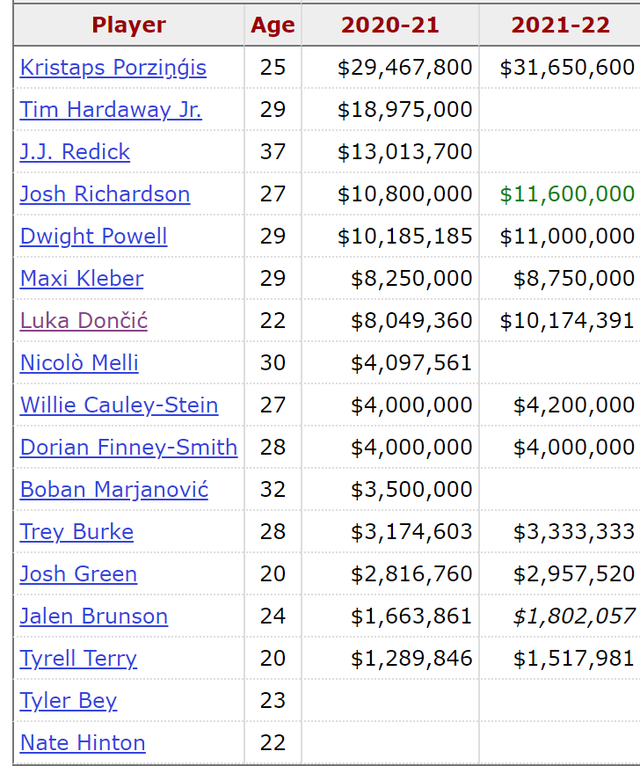Select Trey Burke's player link

[x=77, y=532]
